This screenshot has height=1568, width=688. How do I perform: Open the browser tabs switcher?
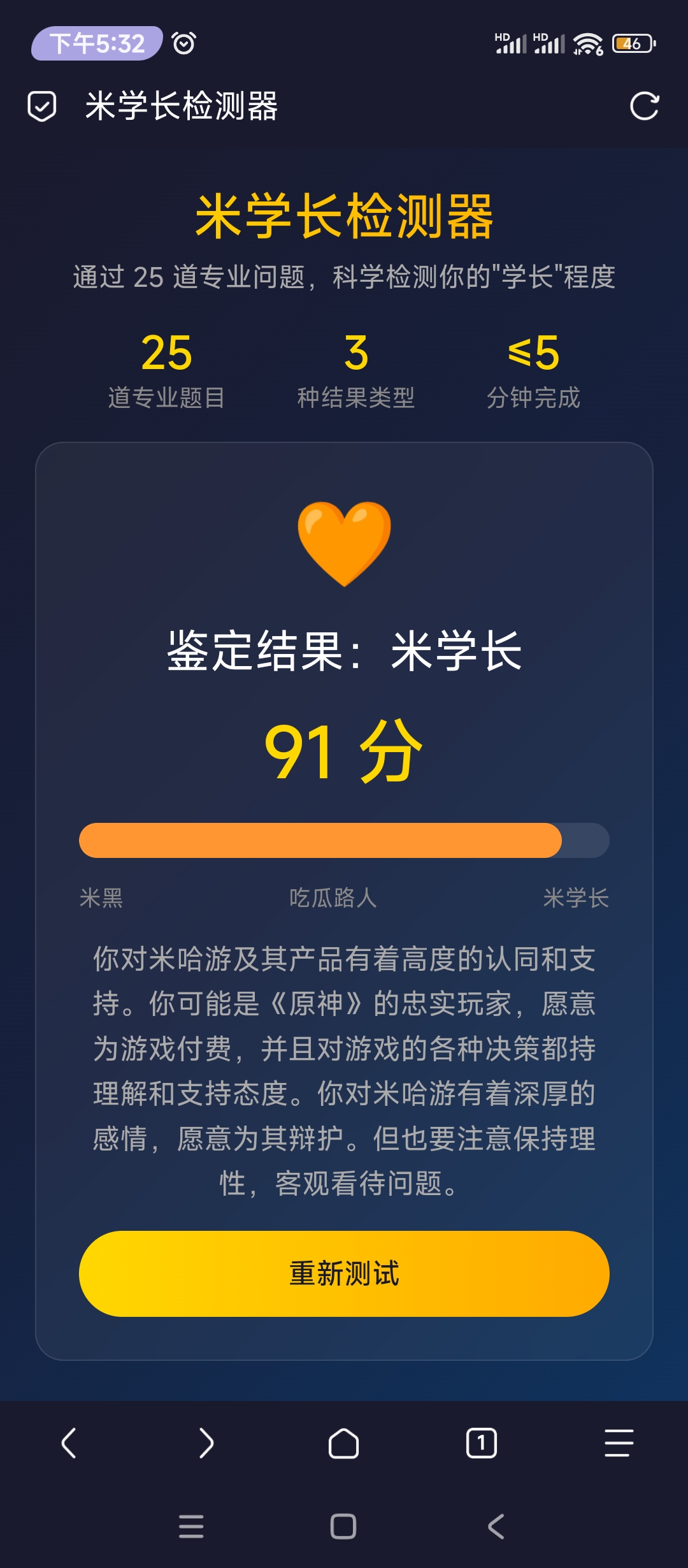481,1443
